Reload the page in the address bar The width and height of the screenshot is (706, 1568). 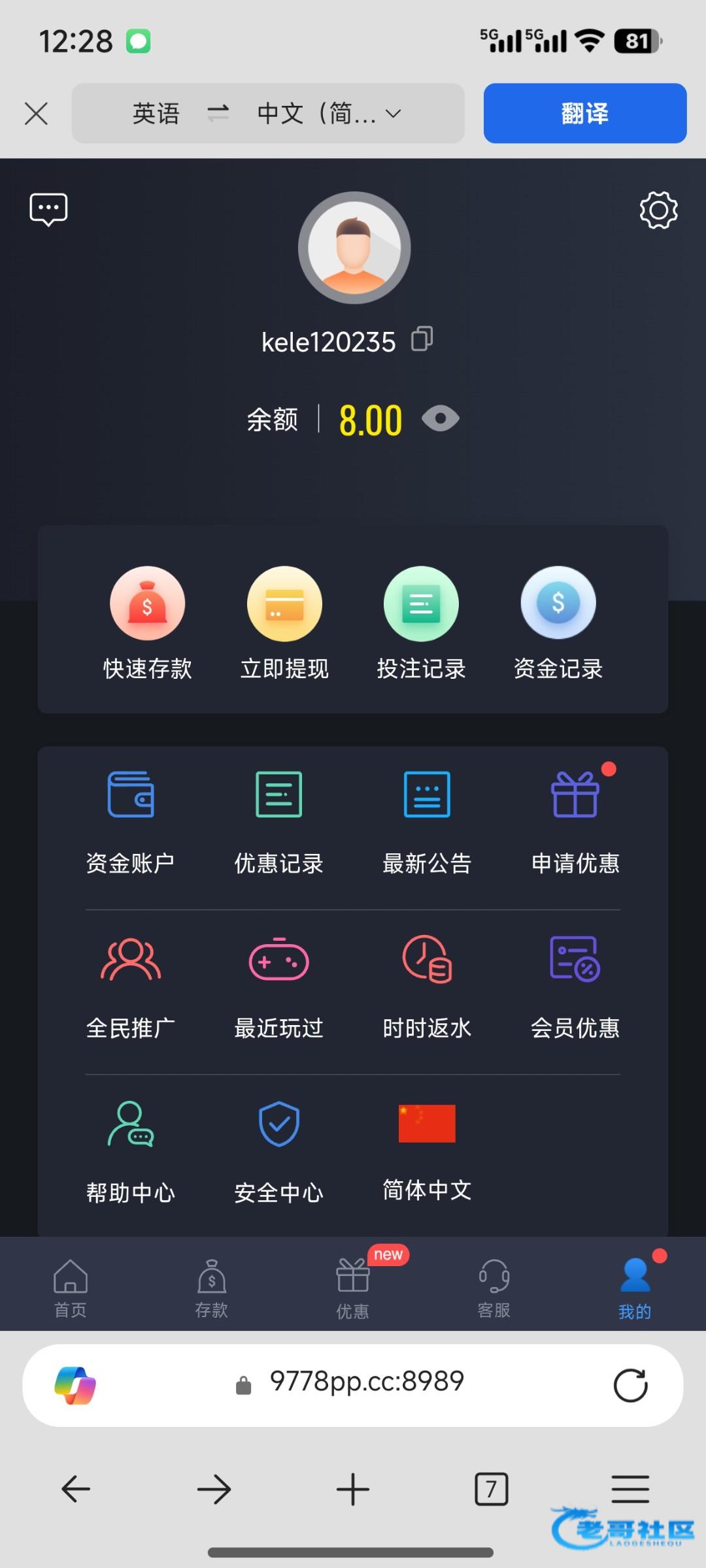coord(630,1386)
